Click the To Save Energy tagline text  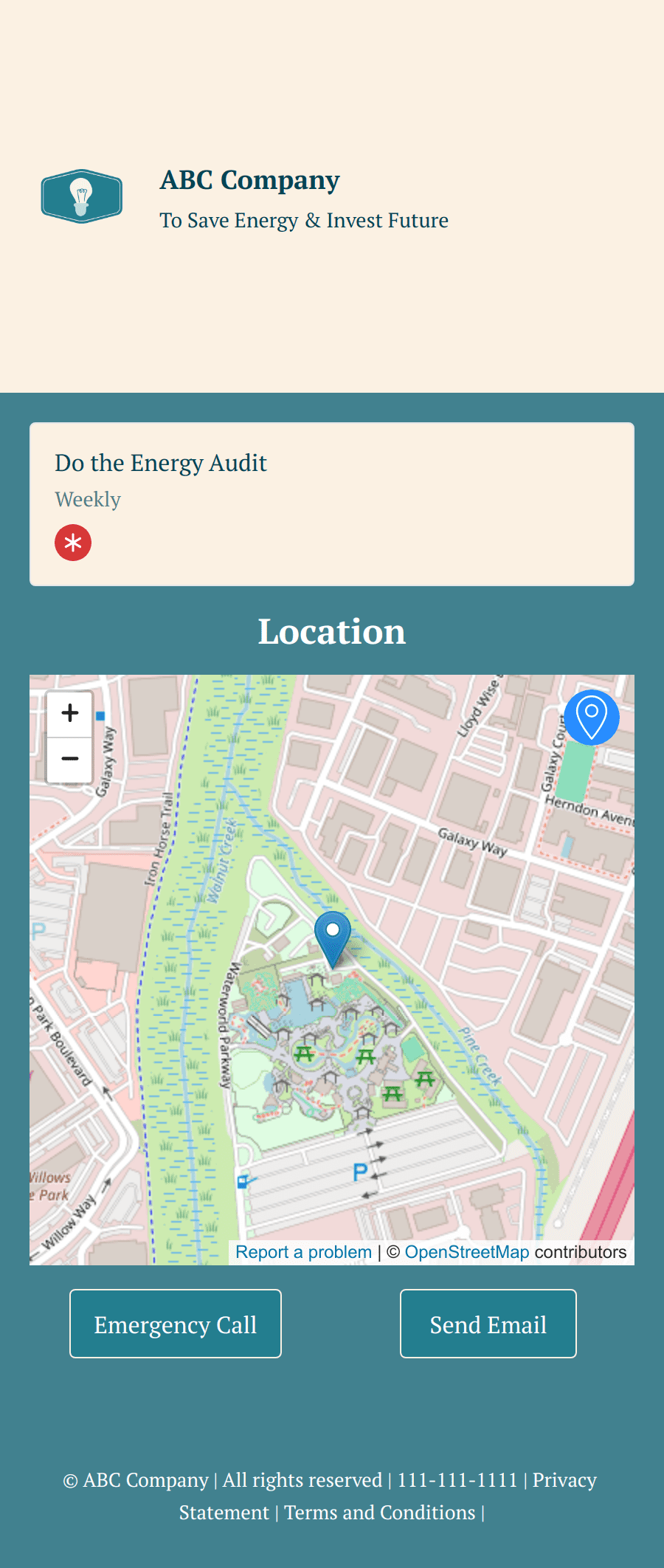click(304, 219)
